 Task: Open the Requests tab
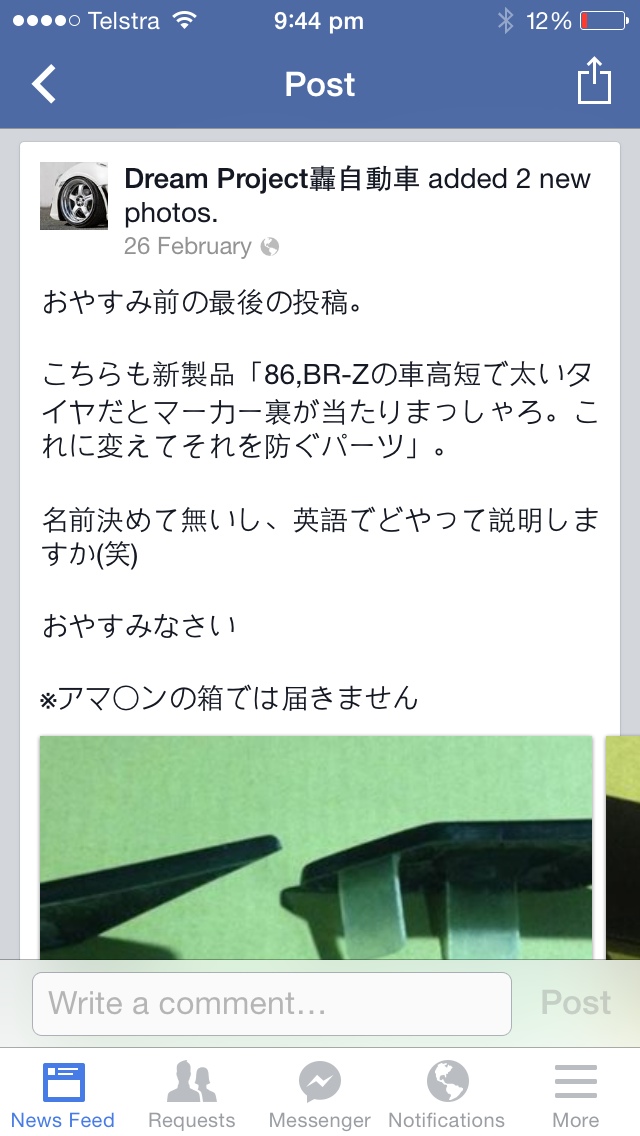click(x=191, y=1094)
